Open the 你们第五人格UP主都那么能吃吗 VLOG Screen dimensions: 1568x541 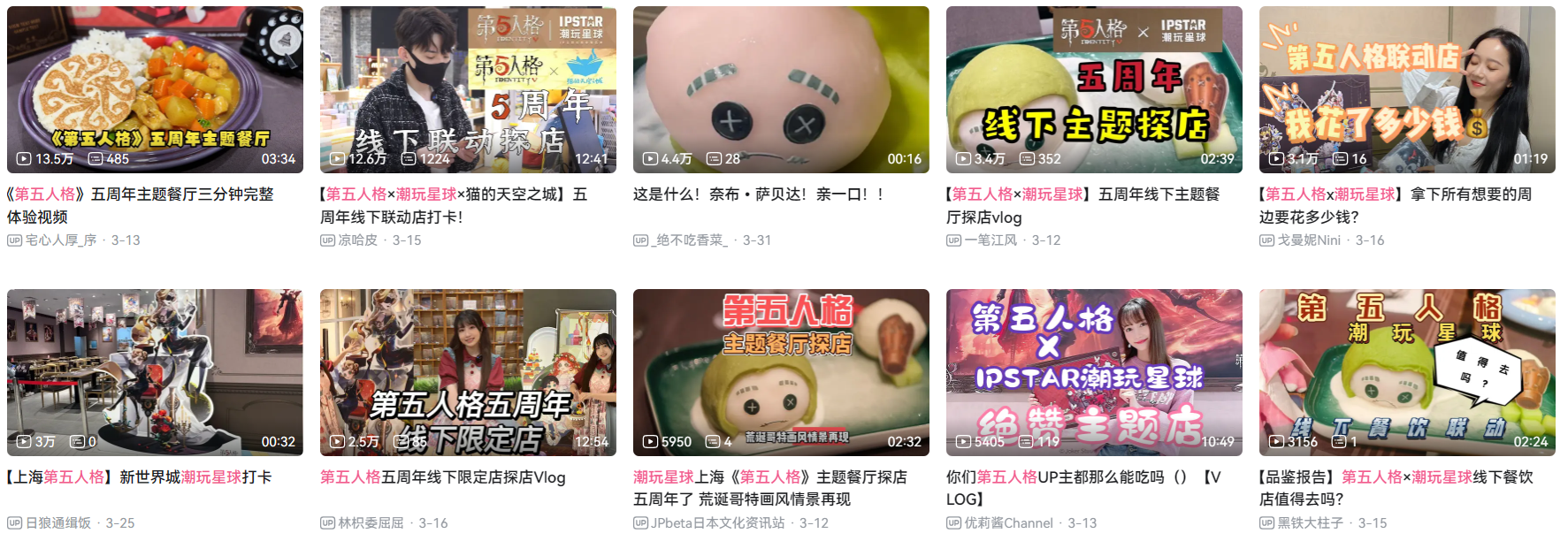1094,372
